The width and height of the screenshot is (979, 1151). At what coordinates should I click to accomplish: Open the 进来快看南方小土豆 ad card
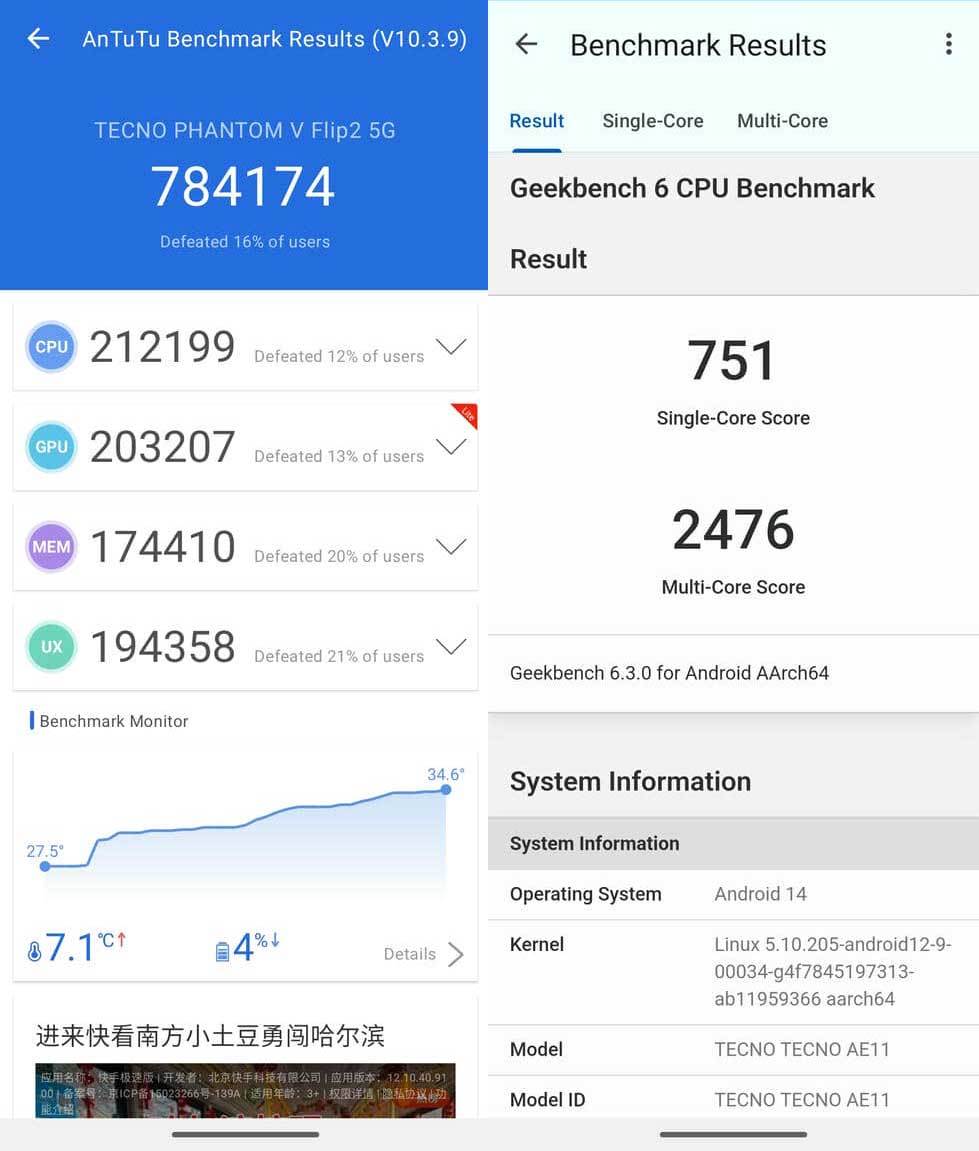tap(245, 1060)
